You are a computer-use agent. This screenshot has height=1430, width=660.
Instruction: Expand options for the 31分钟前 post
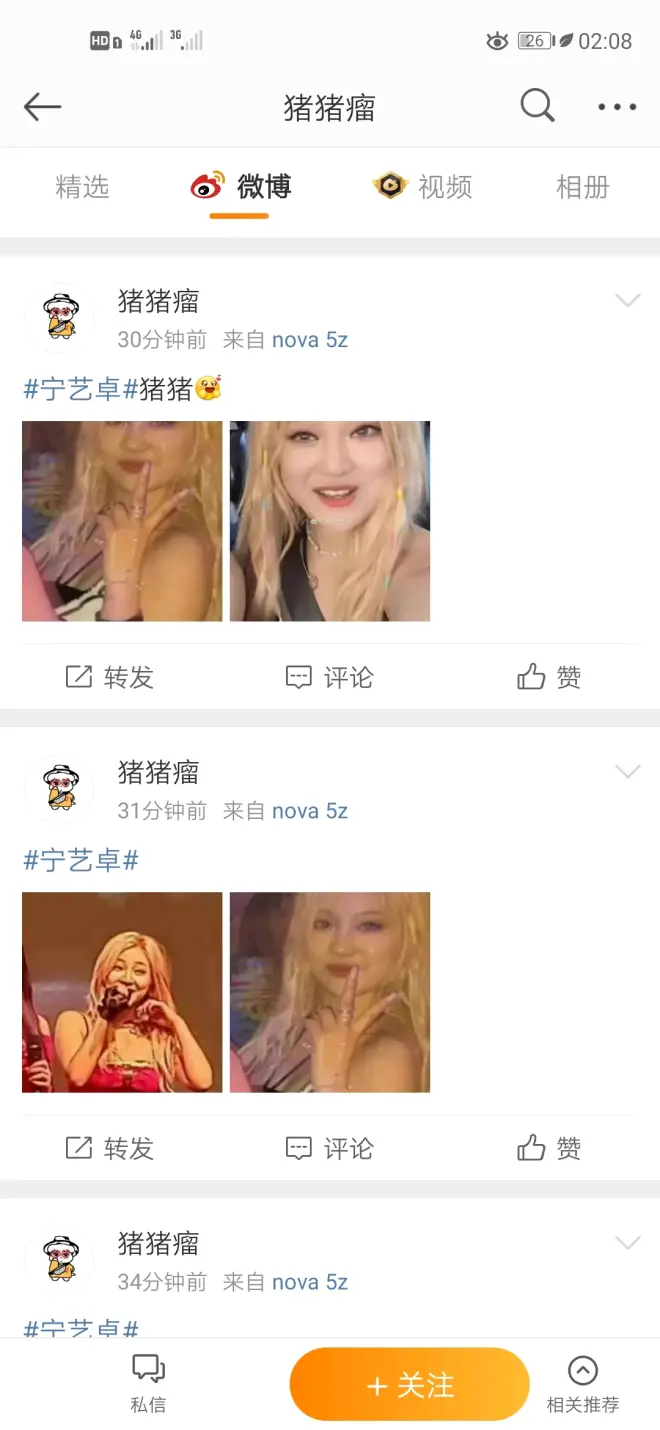pyautogui.click(x=627, y=771)
